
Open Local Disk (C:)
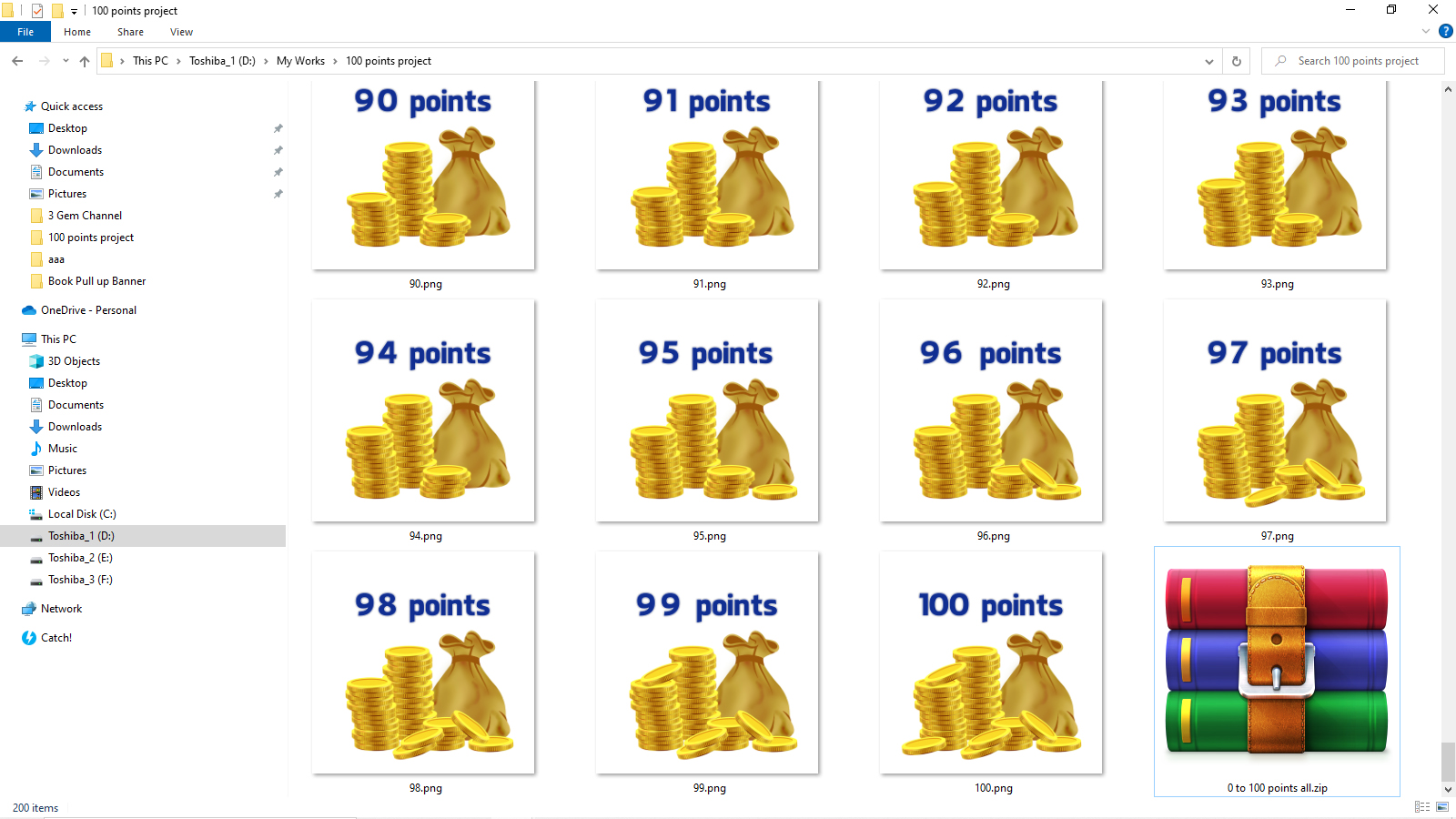[x=82, y=514]
